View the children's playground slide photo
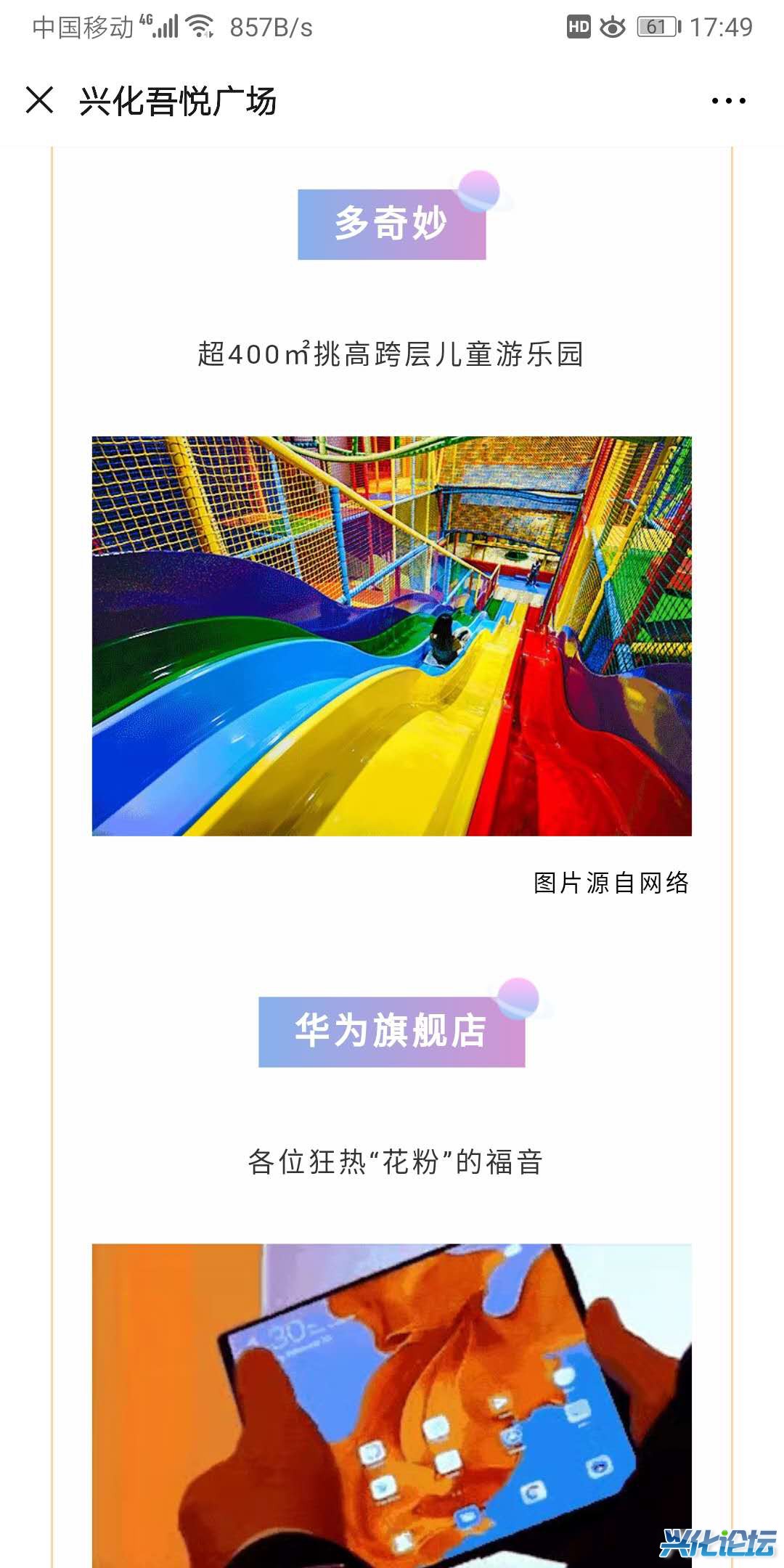The image size is (784, 1568). [391, 636]
